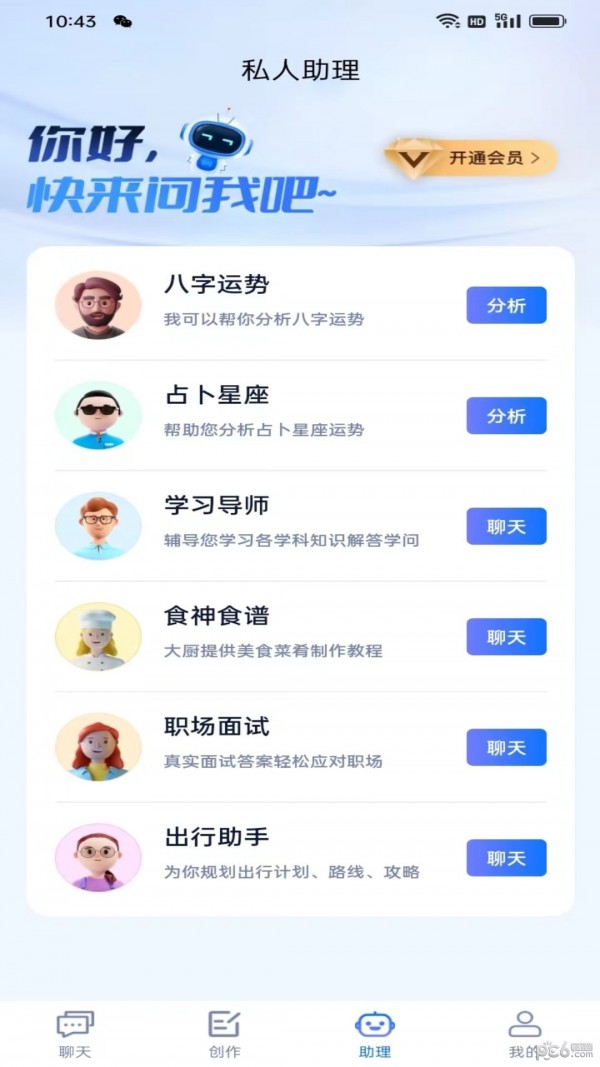The width and height of the screenshot is (600, 1067).
Task: Go to the 我的 profile tab
Action: [x=524, y=1034]
